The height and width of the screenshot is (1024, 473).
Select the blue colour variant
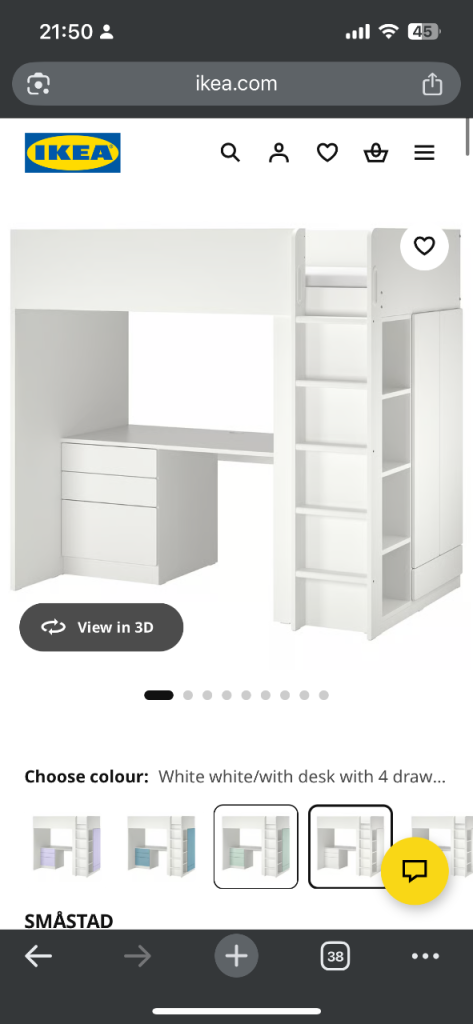tap(161, 846)
